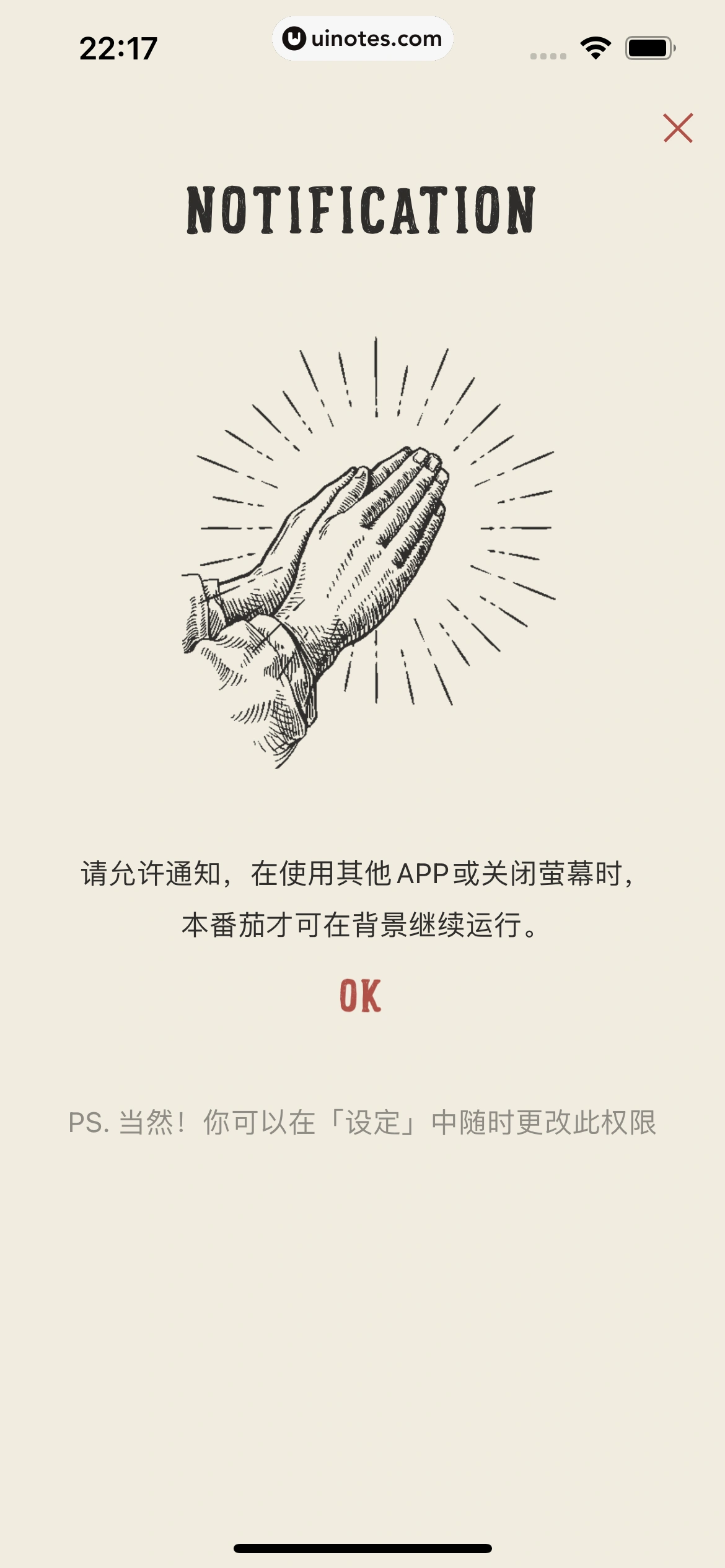725x1568 pixels.
Task: Select the 「设定」 word in the hint
Action: (x=372, y=1120)
